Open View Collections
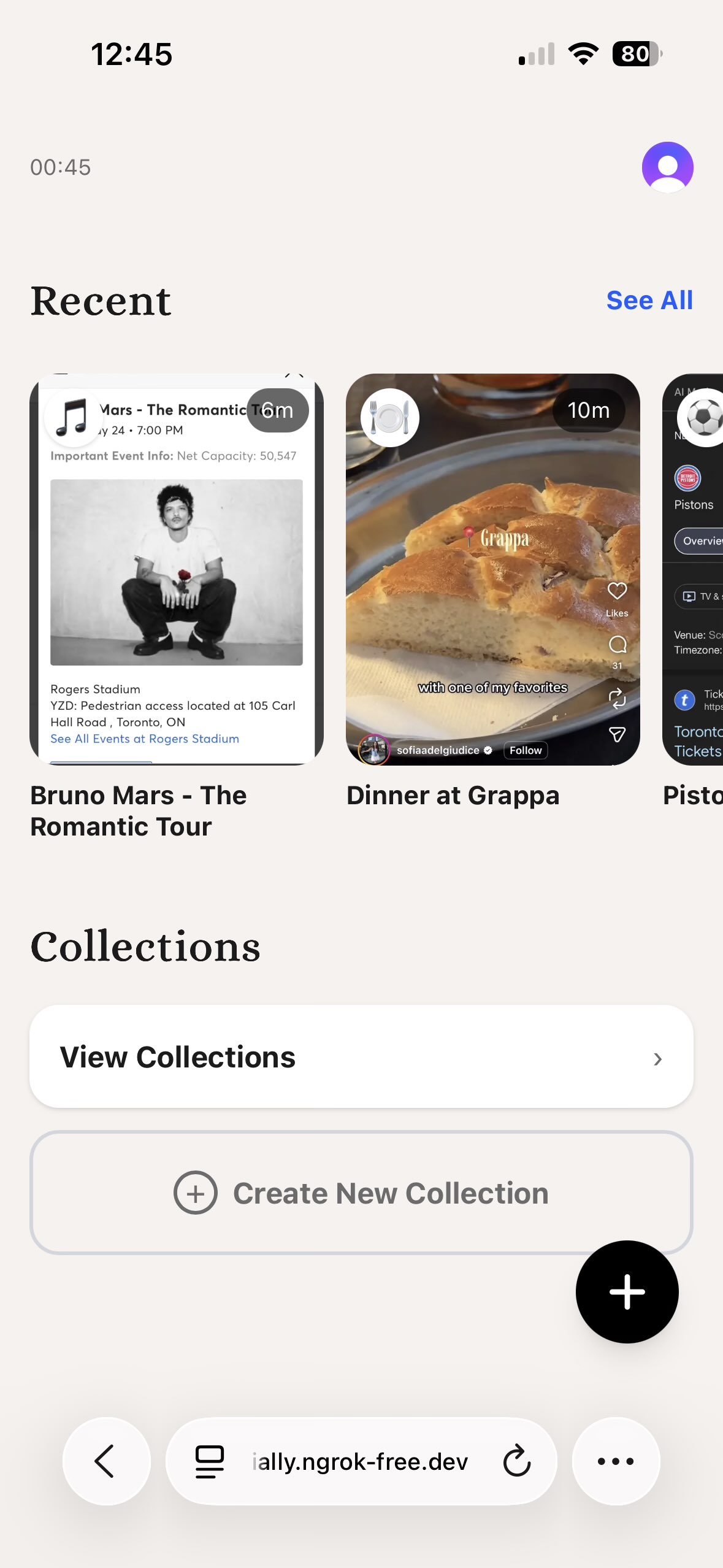Screen dimensions: 723x1568 [x=361, y=1056]
